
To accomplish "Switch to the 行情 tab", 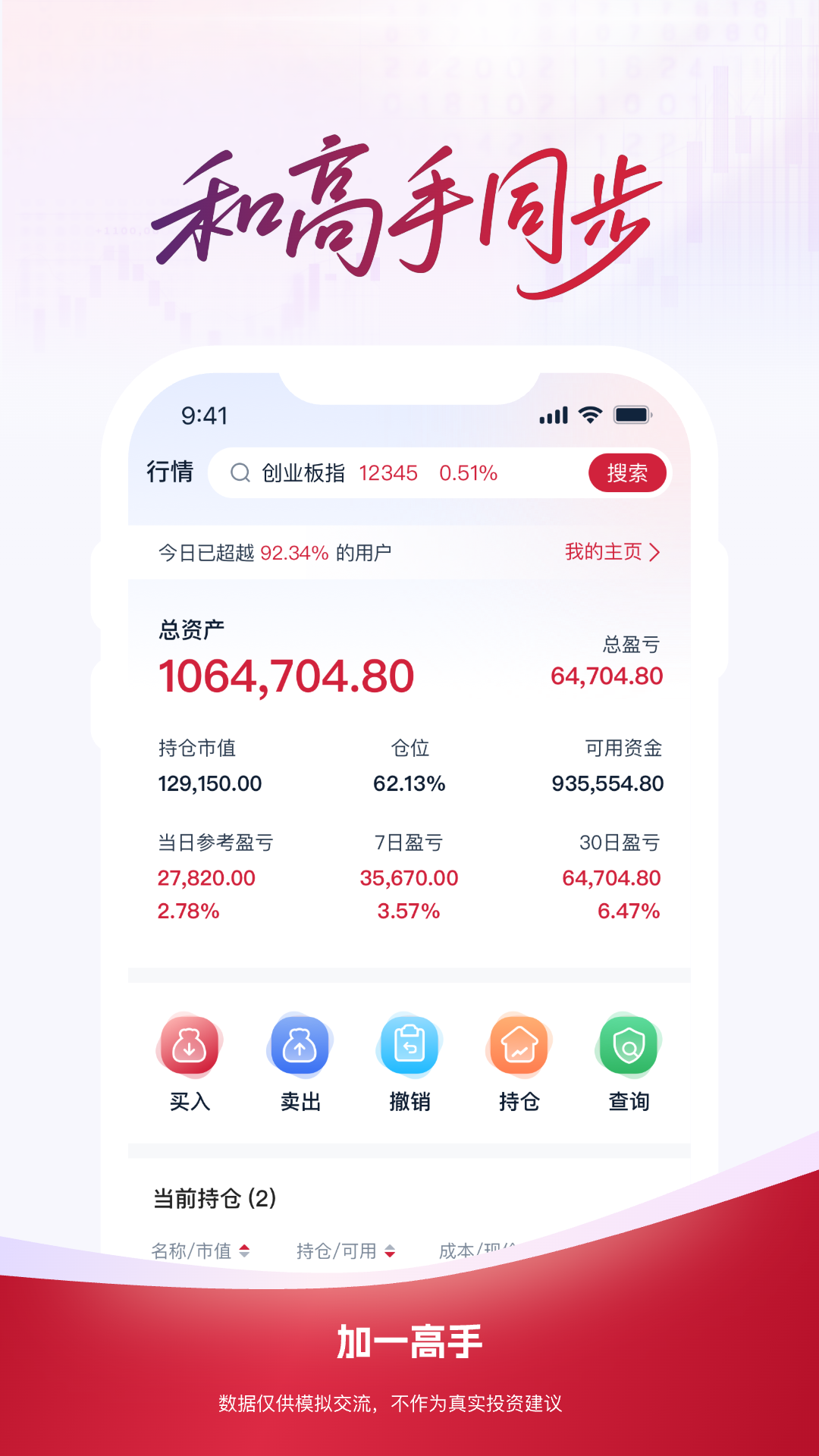I will pyautogui.click(x=171, y=471).
